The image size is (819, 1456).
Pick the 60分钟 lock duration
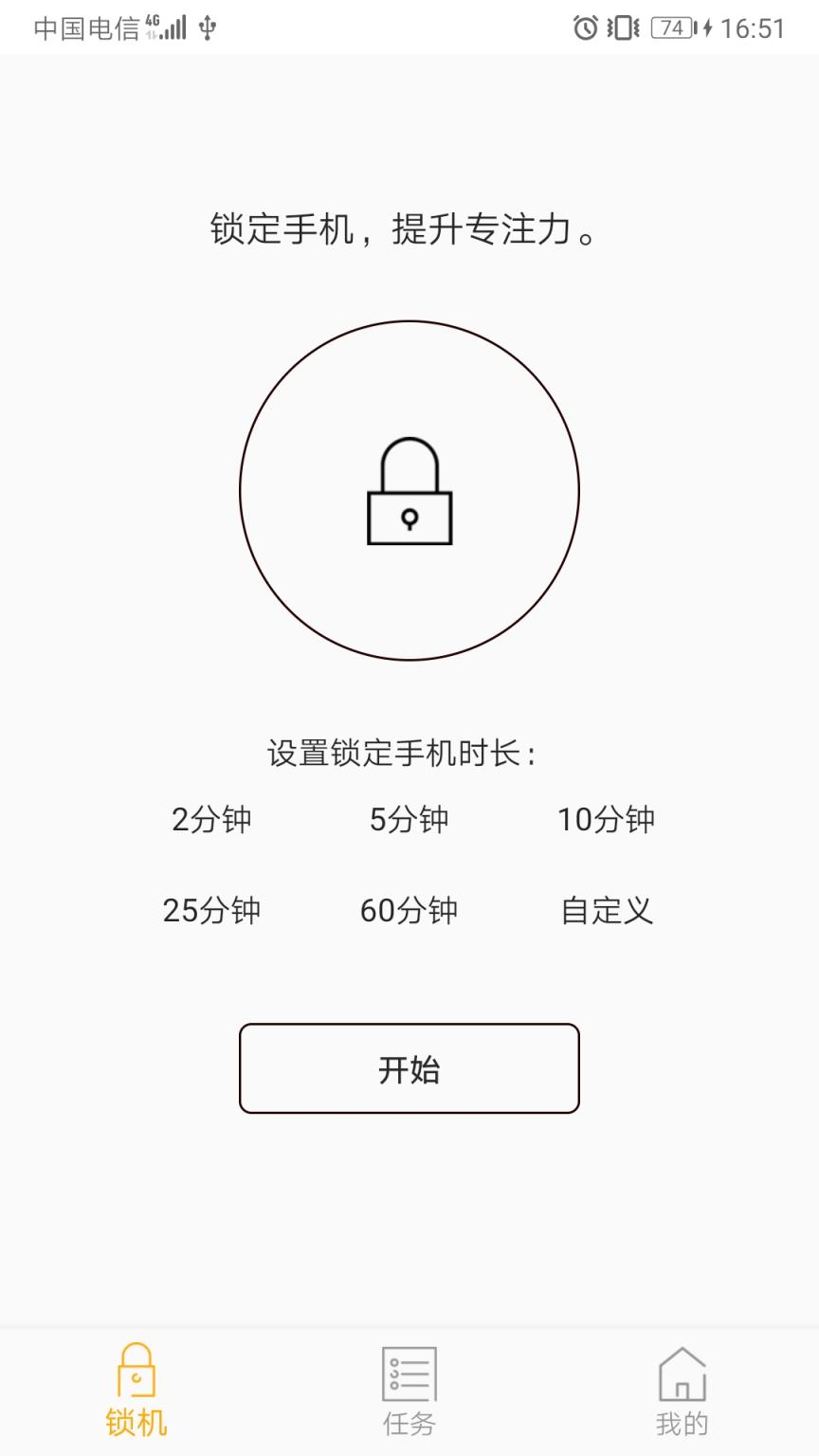(x=409, y=910)
